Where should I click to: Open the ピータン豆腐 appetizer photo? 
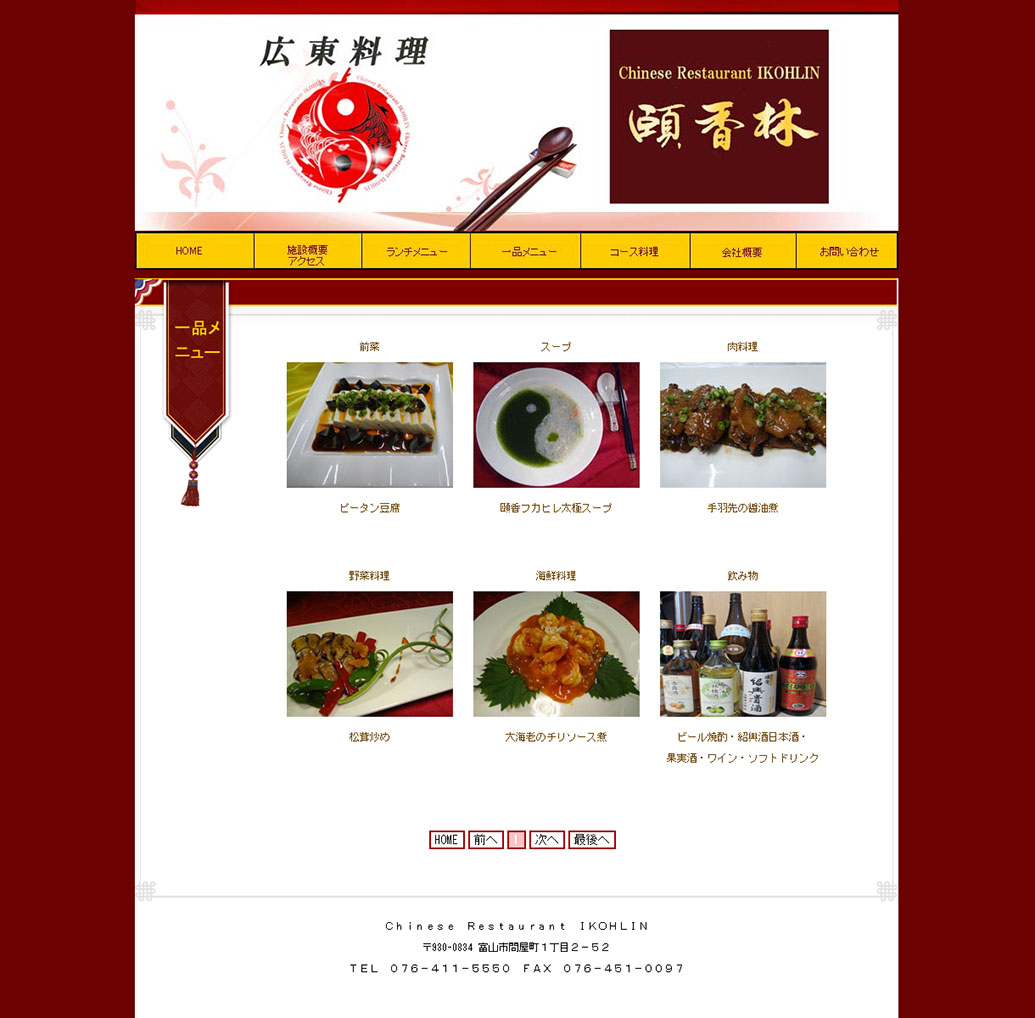[369, 425]
